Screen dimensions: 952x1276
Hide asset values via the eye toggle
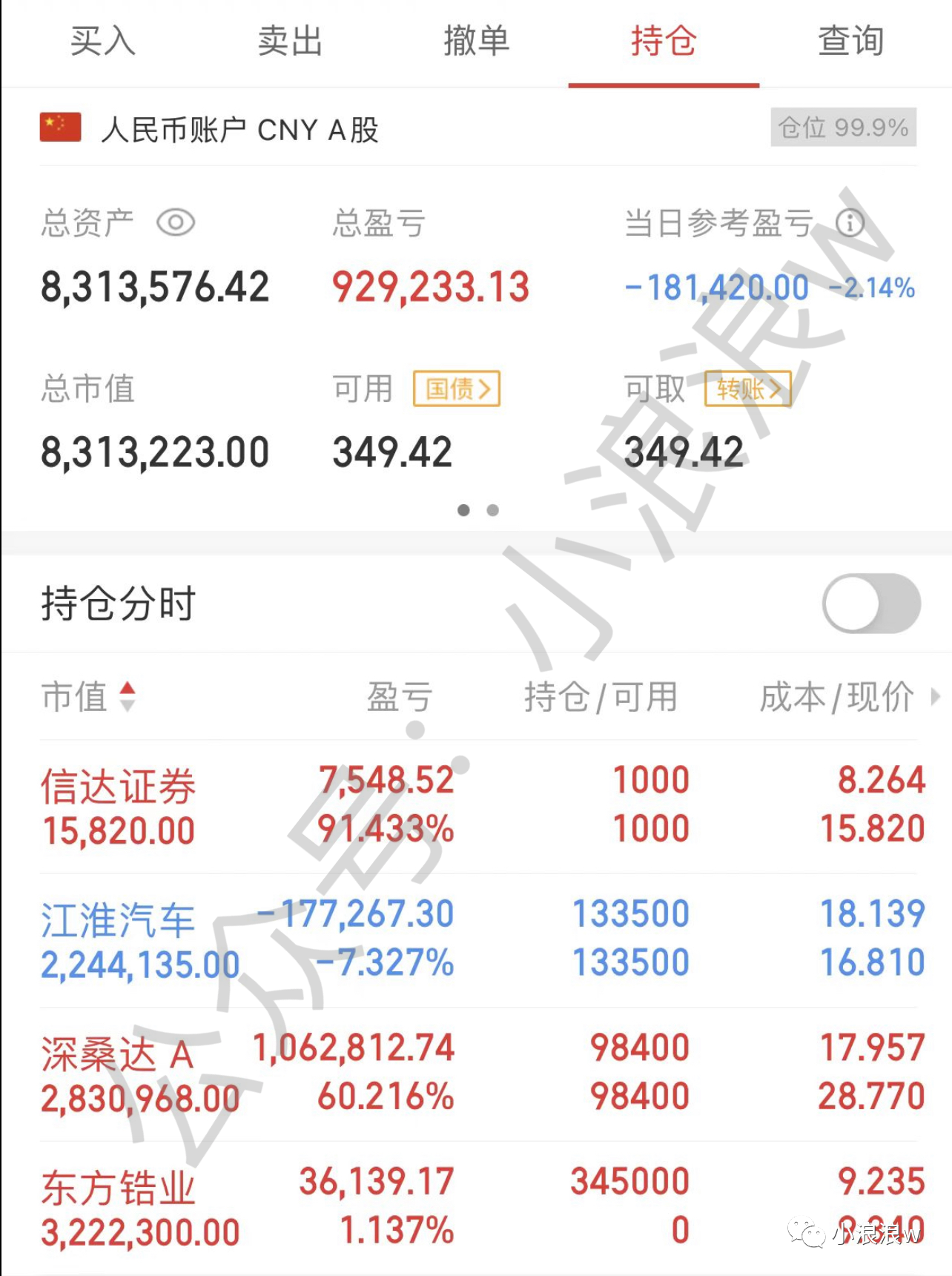pos(177,220)
